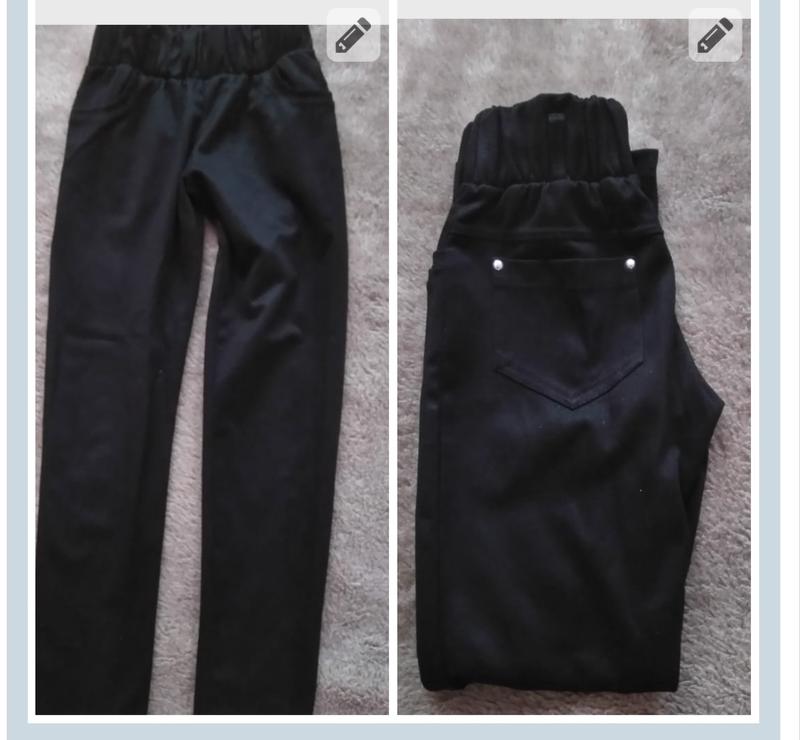Edit the photo of pants laid out flat
This screenshot has width=800, height=740.
(x=353, y=36)
